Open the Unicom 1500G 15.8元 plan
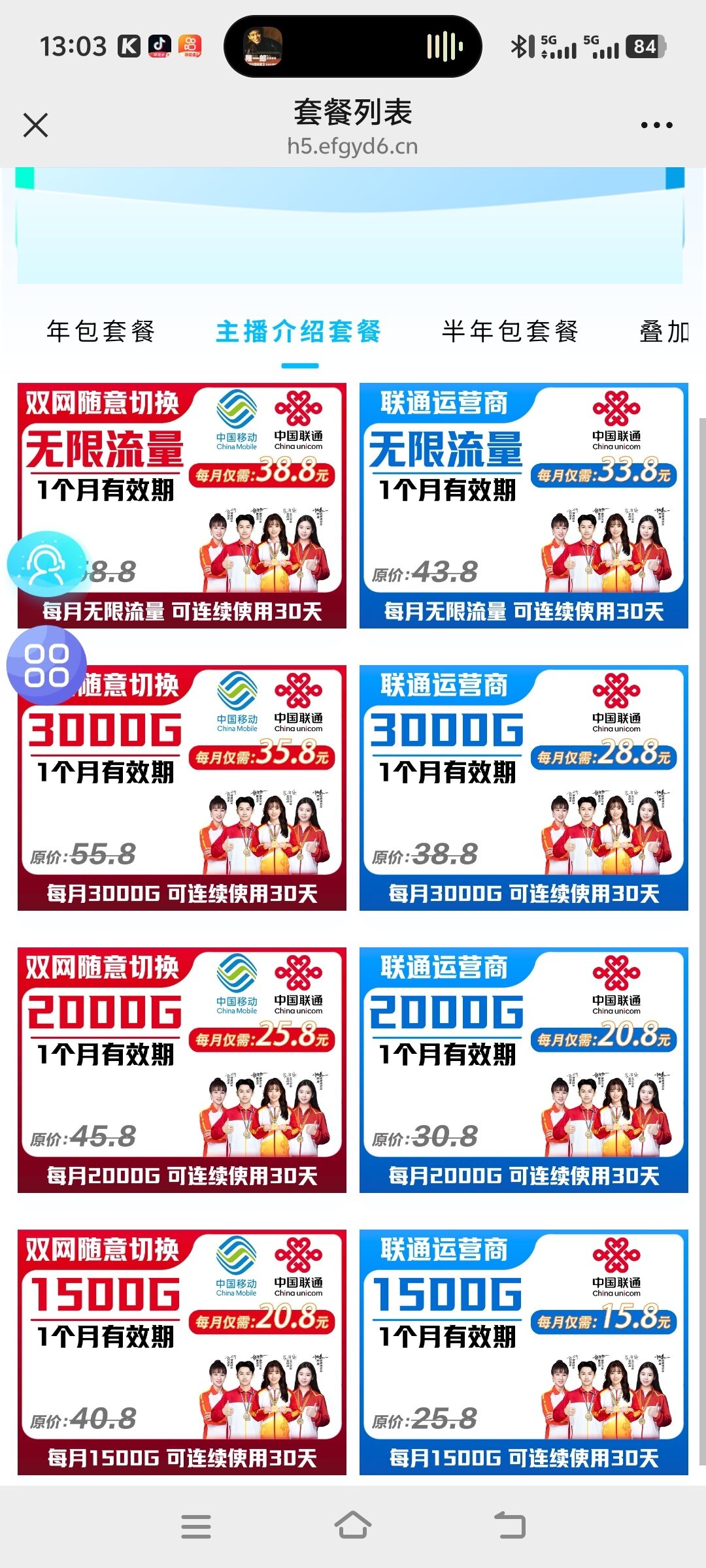The image size is (706, 1568). [x=523, y=1352]
